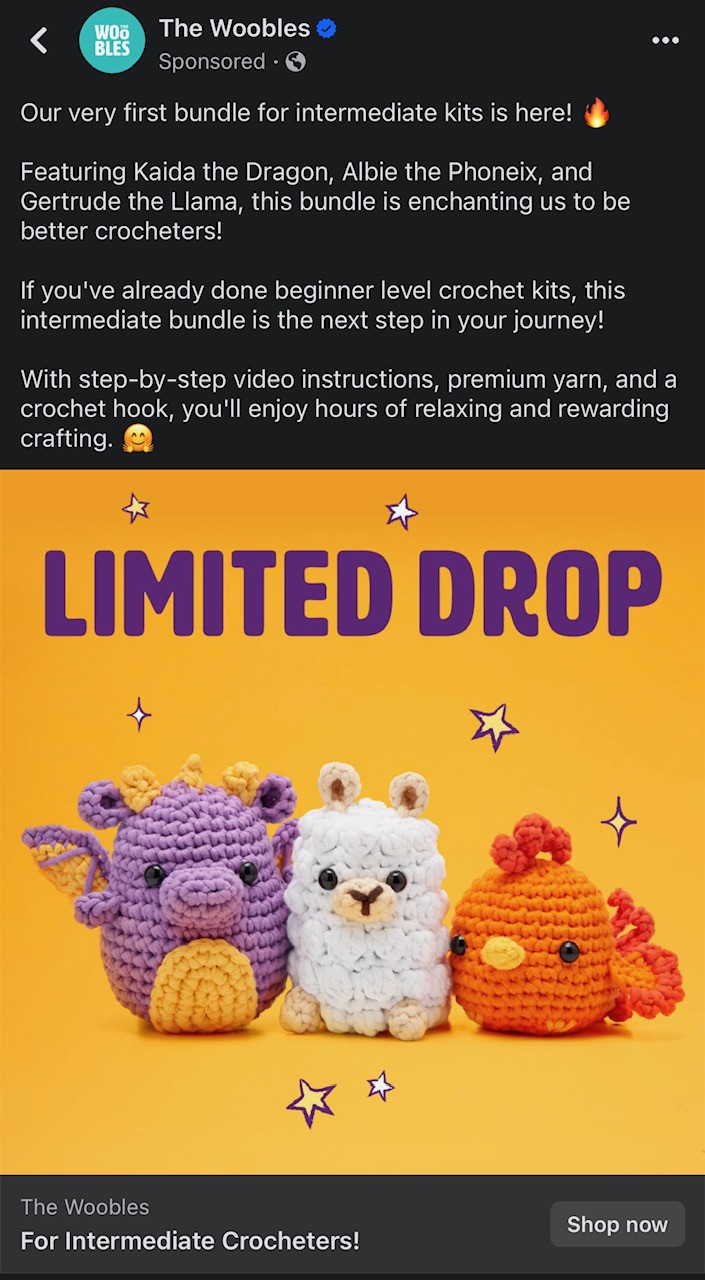Tap the Shop now button
Image resolution: width=705 pixels, height=1280 pixels.
617,1224
